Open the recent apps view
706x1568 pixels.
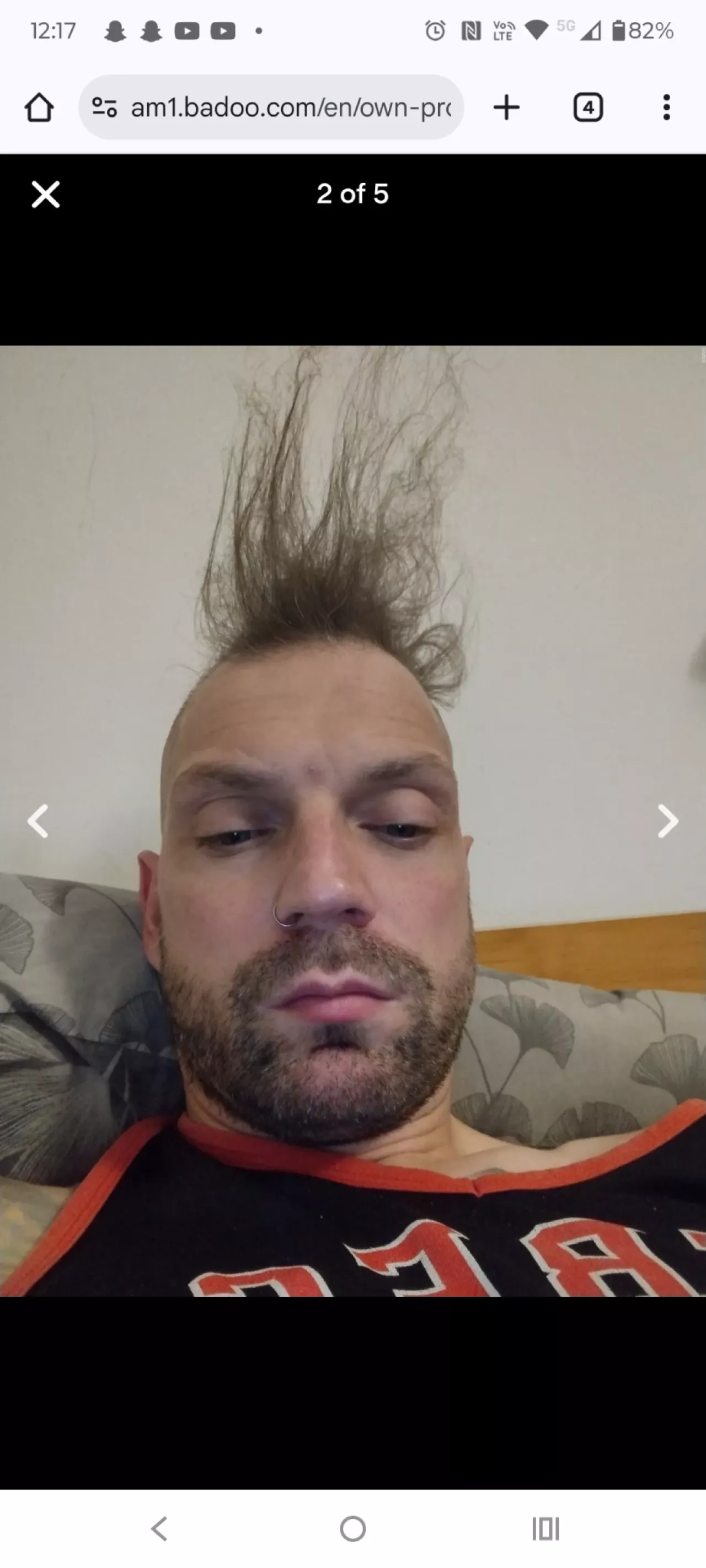click(x=545, y=1528)
